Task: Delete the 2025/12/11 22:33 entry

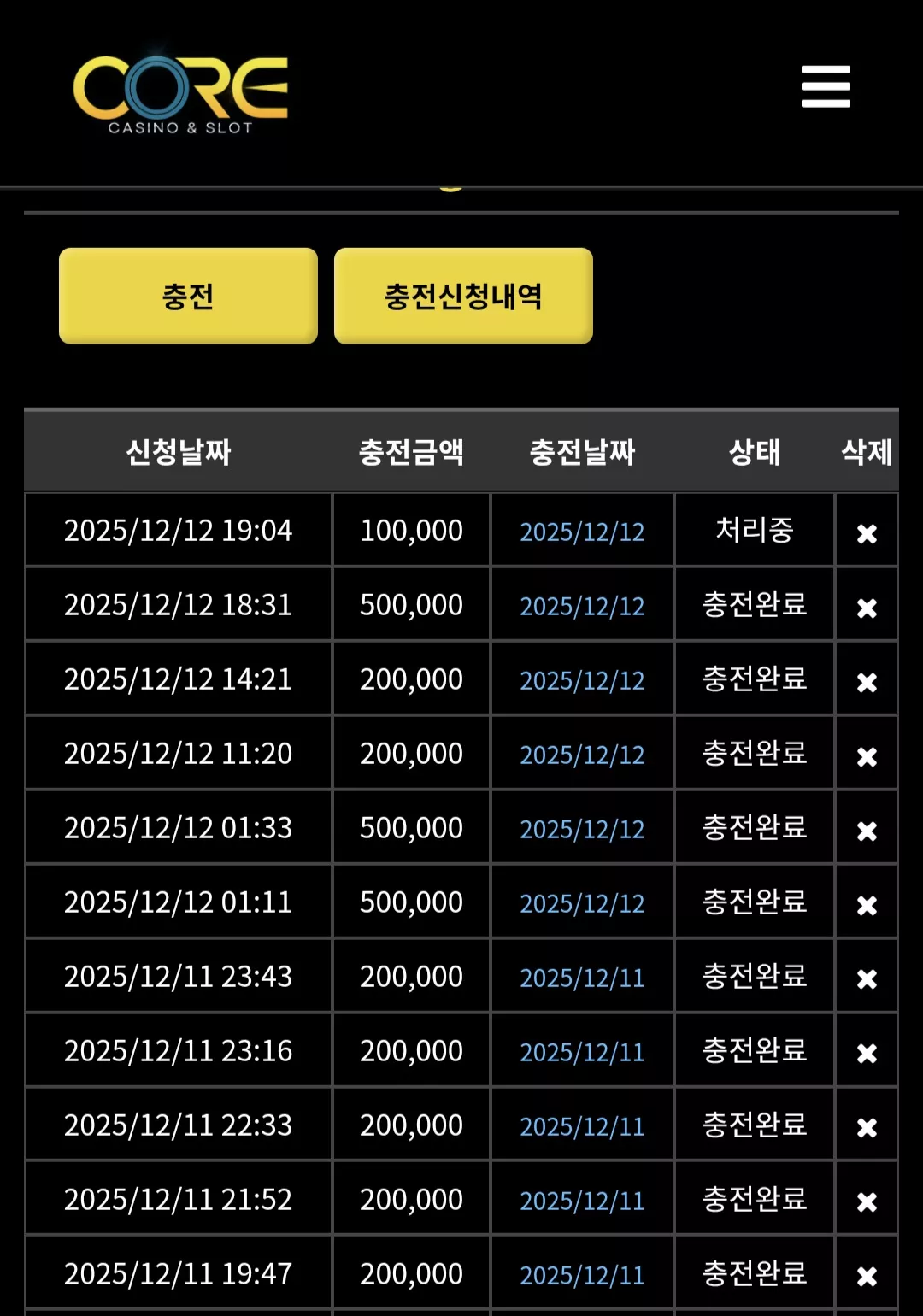Action: (x=867, y=1128)
